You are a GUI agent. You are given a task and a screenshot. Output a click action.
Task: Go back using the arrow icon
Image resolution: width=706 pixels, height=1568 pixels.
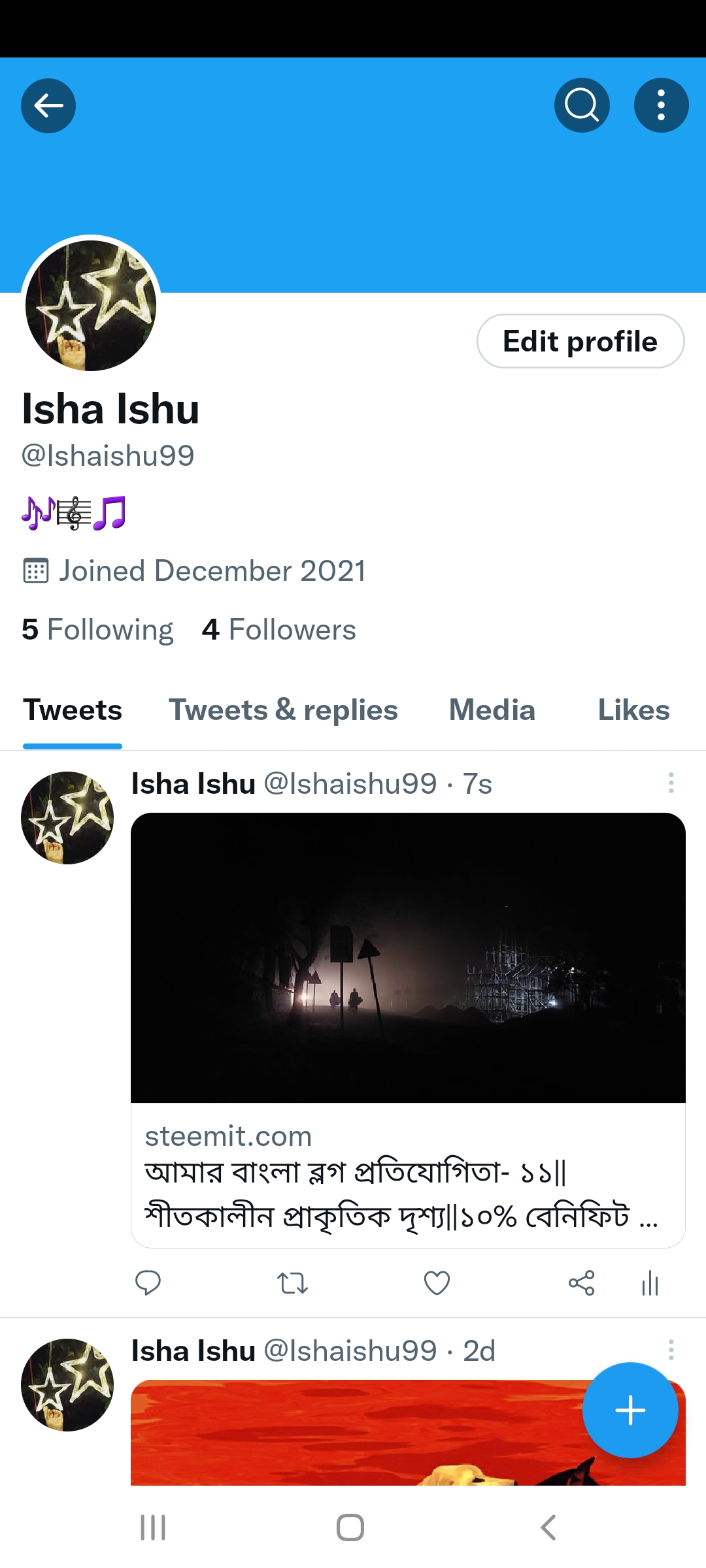tap(48, 105)
